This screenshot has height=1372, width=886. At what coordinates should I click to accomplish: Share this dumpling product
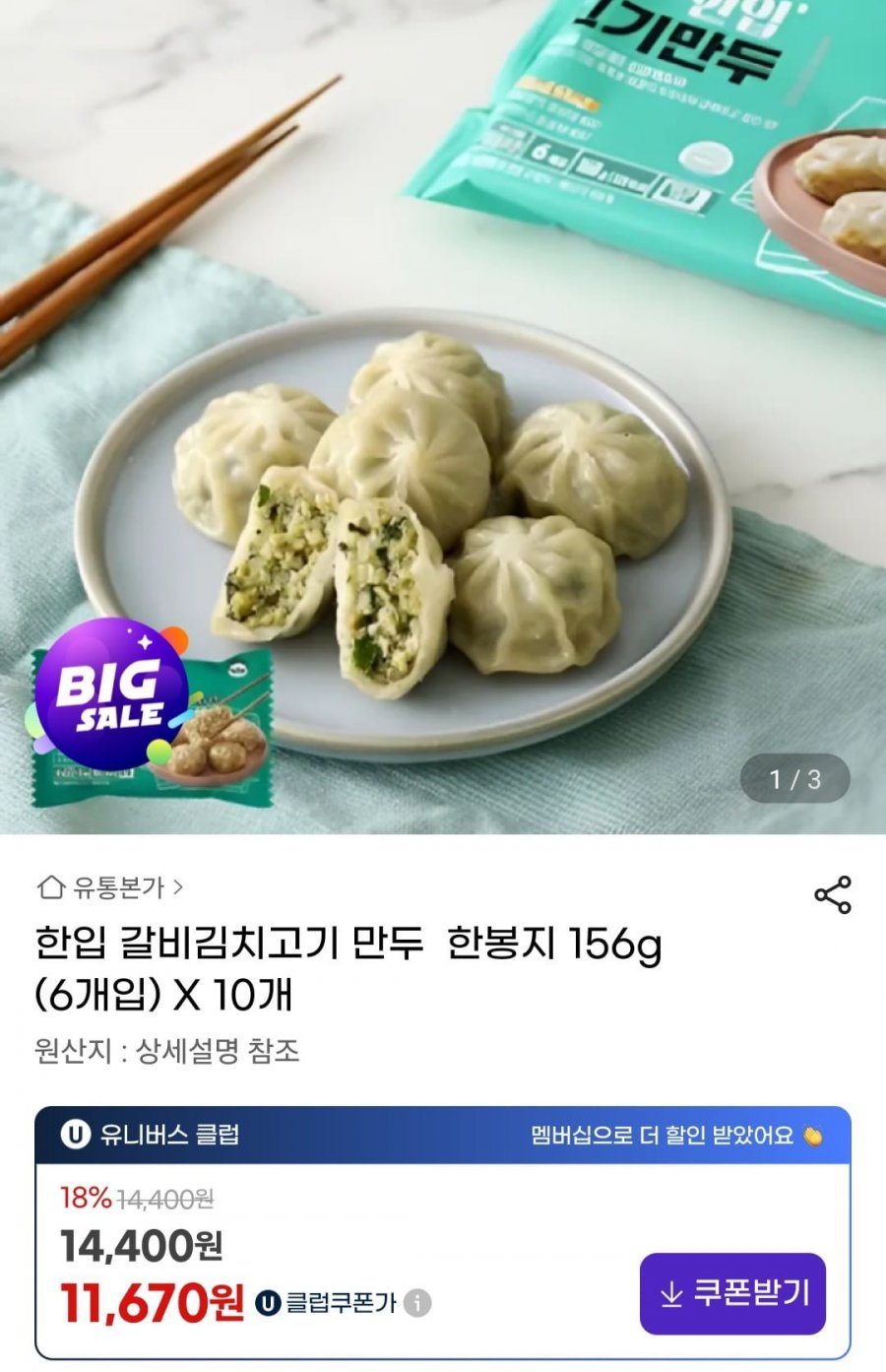tap(832, 894)
